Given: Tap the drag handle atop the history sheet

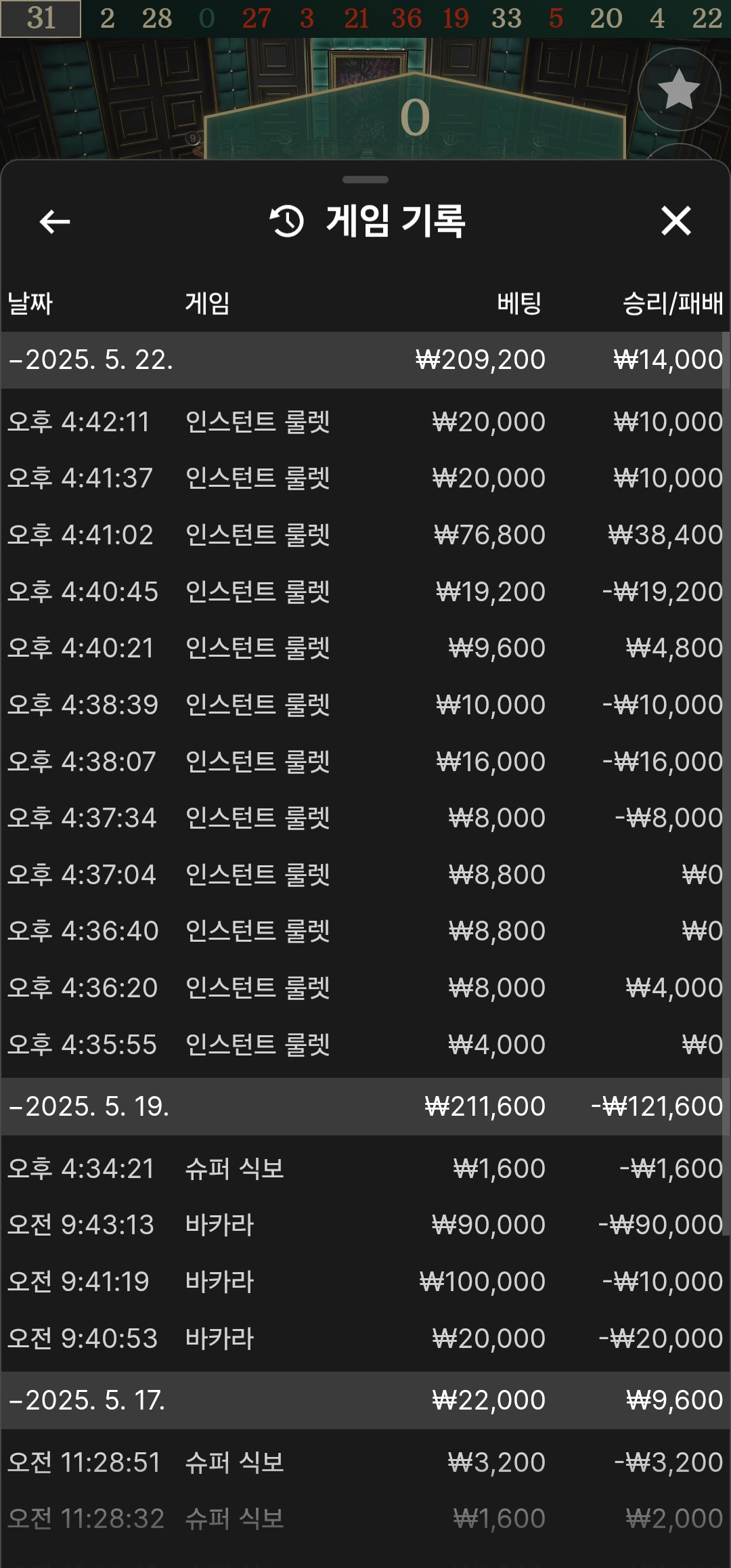Looking at the screenshot, I should point(365,180).
